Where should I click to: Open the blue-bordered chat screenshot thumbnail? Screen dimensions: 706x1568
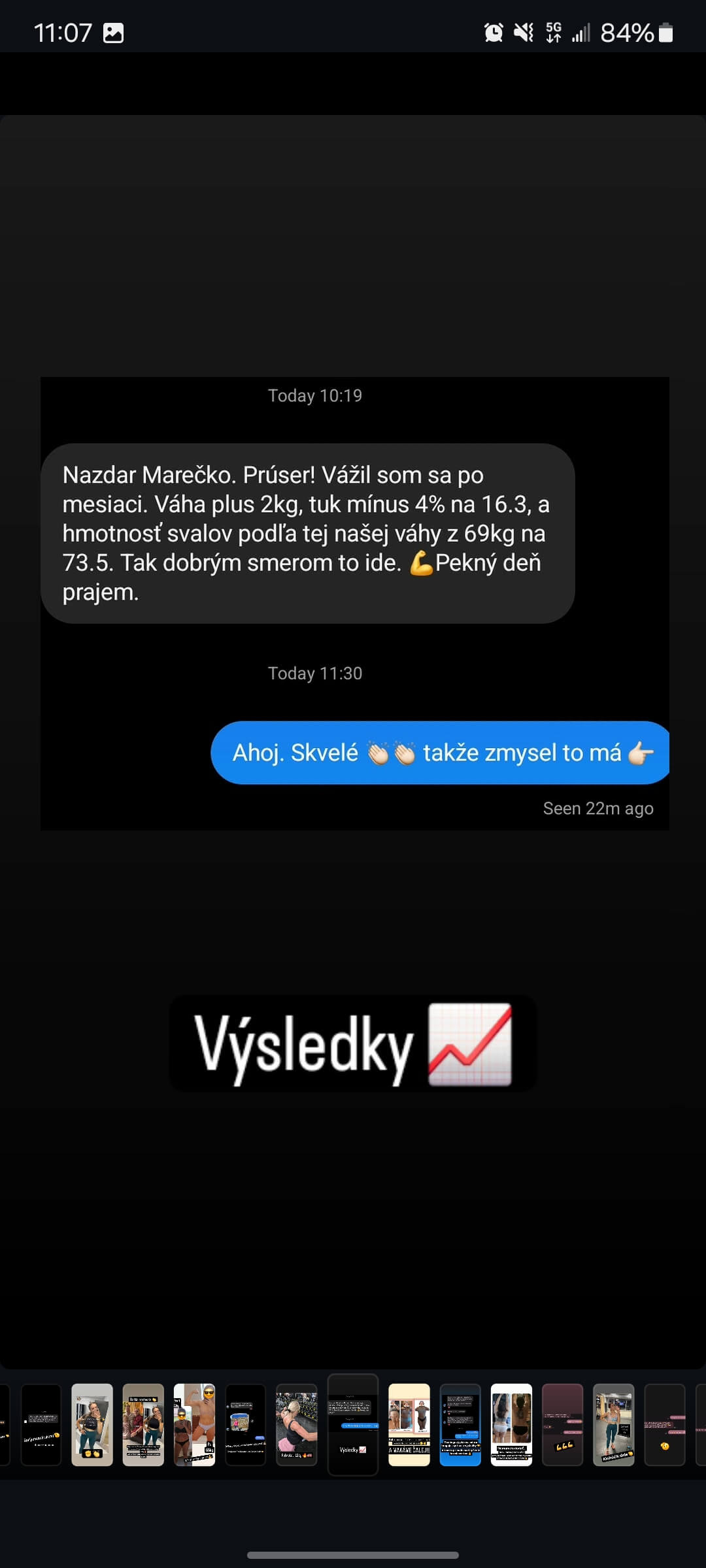(x=460, y=1424)
